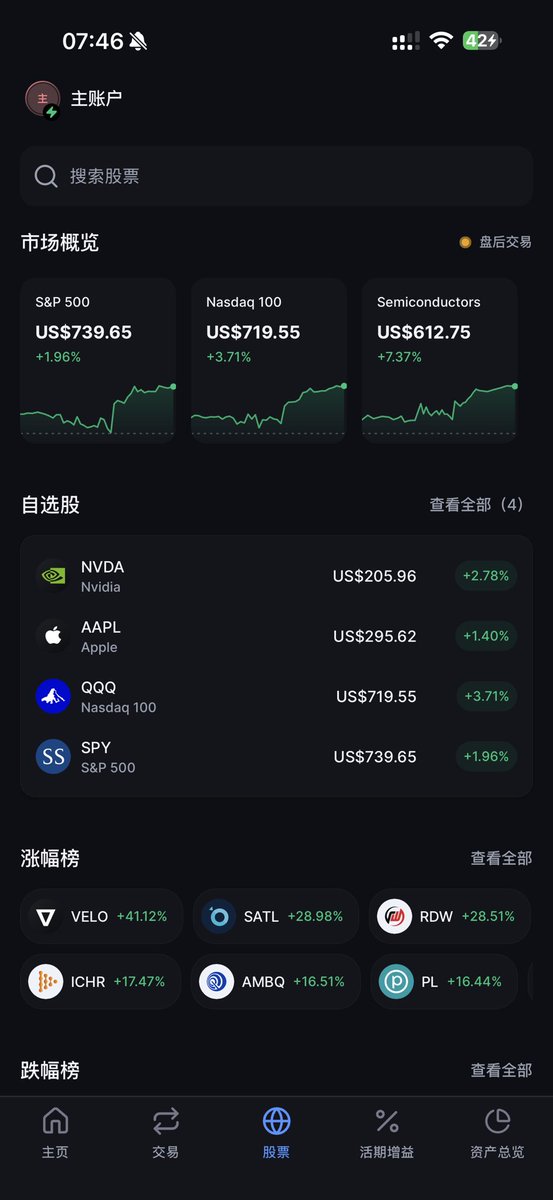Viewport: 553px width, 1200px height.
Task: Select the SATL gainer chip
Action: (276, 916)
